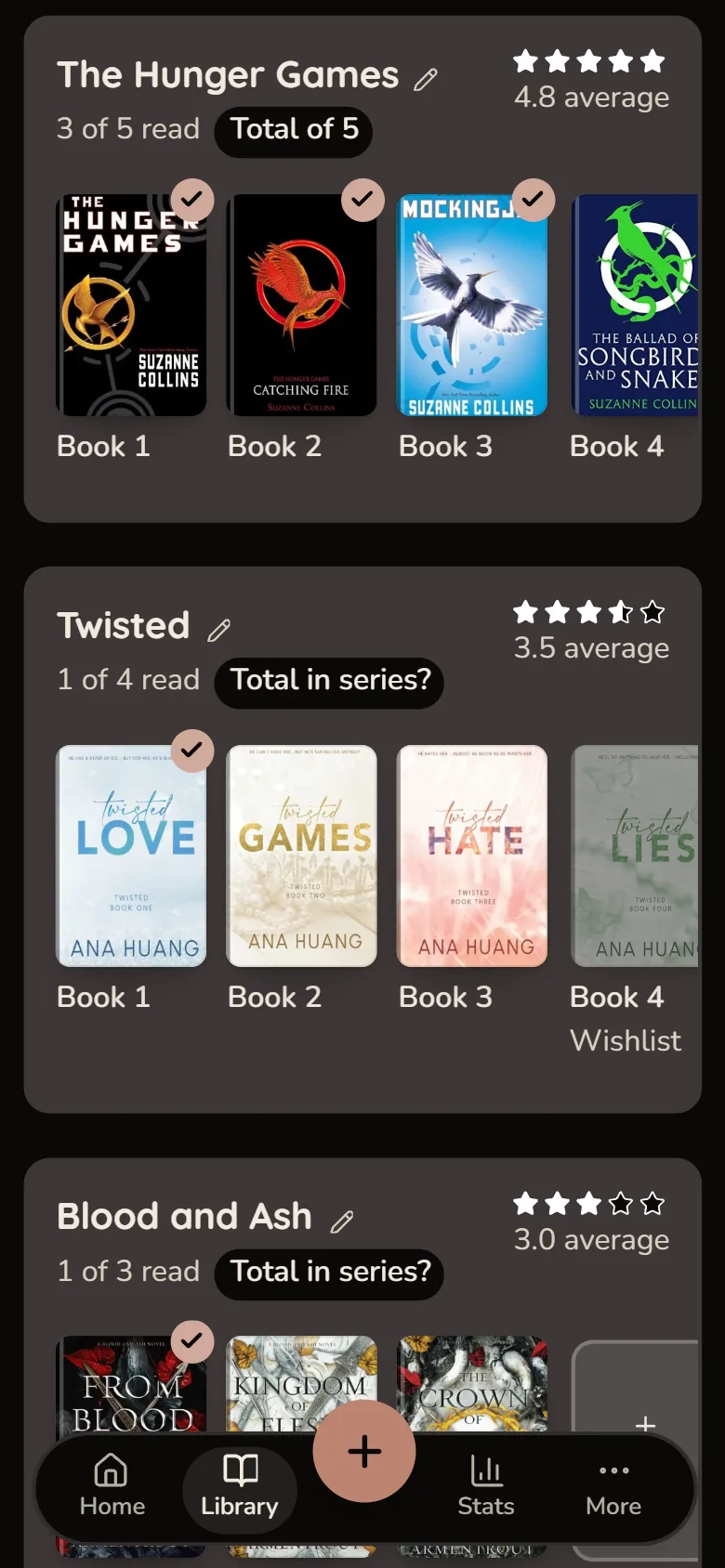This screenshot has height=1568, width=725.
Task: Edit the Twisted series name
Action: click(218, 631)
